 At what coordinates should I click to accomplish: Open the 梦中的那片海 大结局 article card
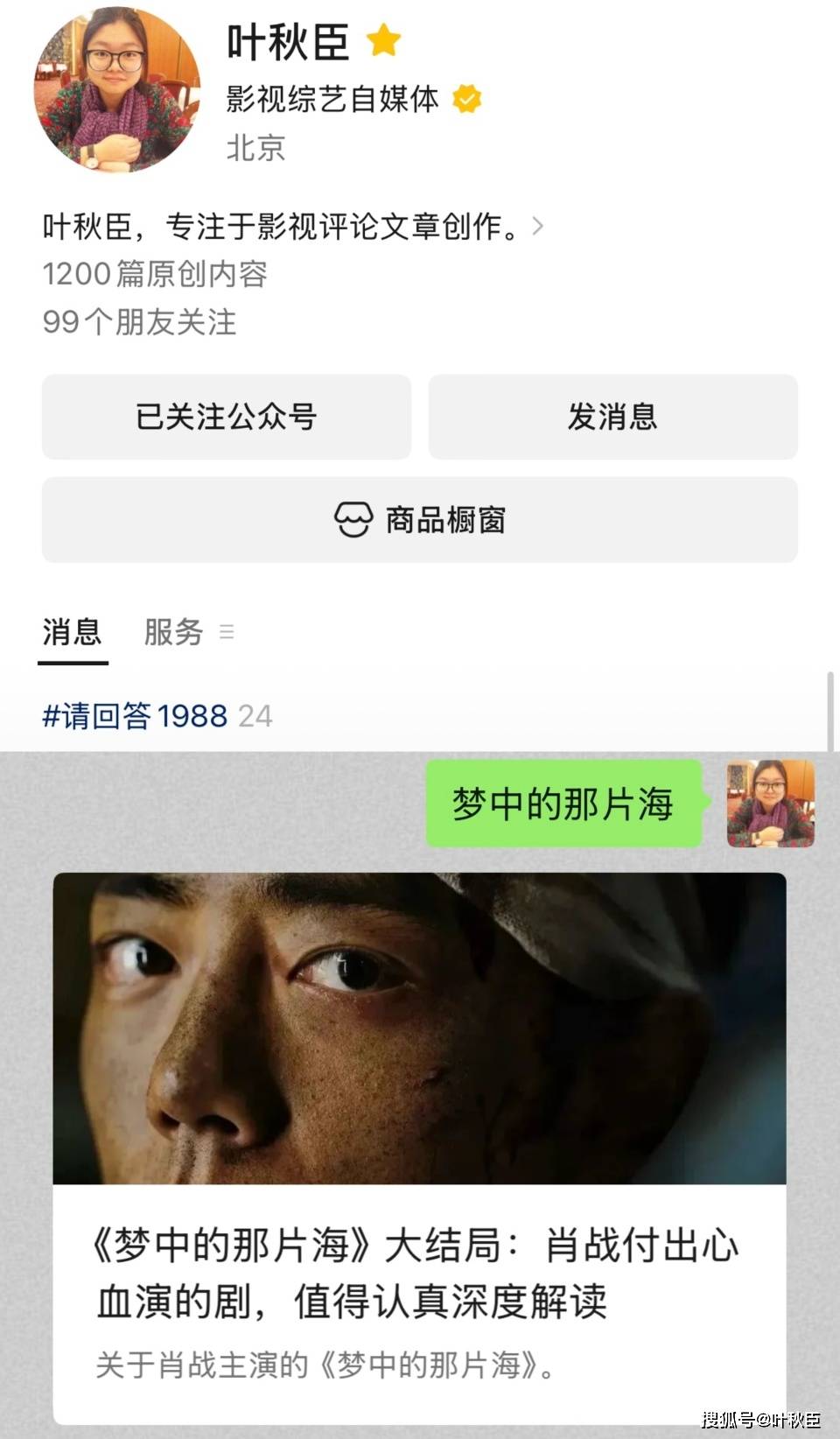coord(420,1148)
